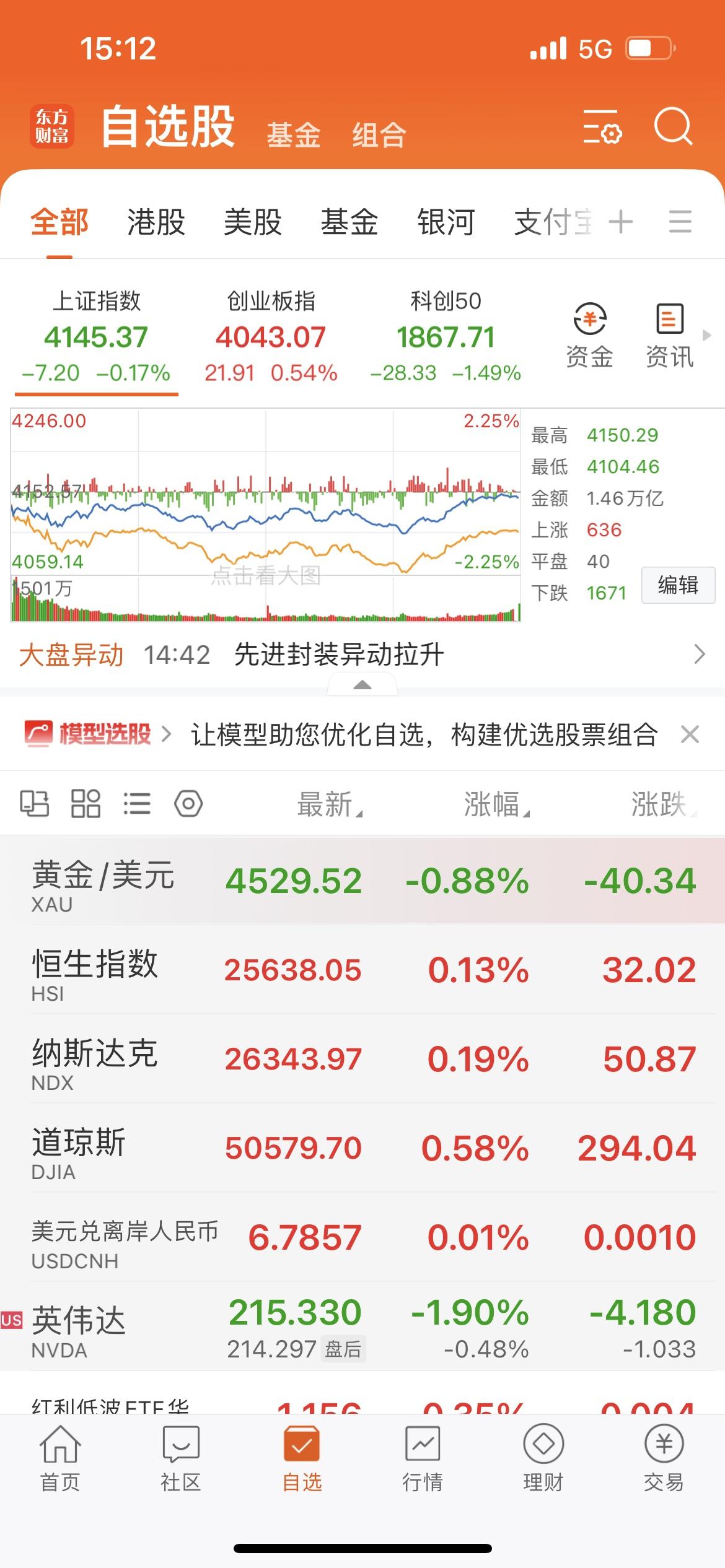Collapse the index chart panel

(x=362, y=685)
